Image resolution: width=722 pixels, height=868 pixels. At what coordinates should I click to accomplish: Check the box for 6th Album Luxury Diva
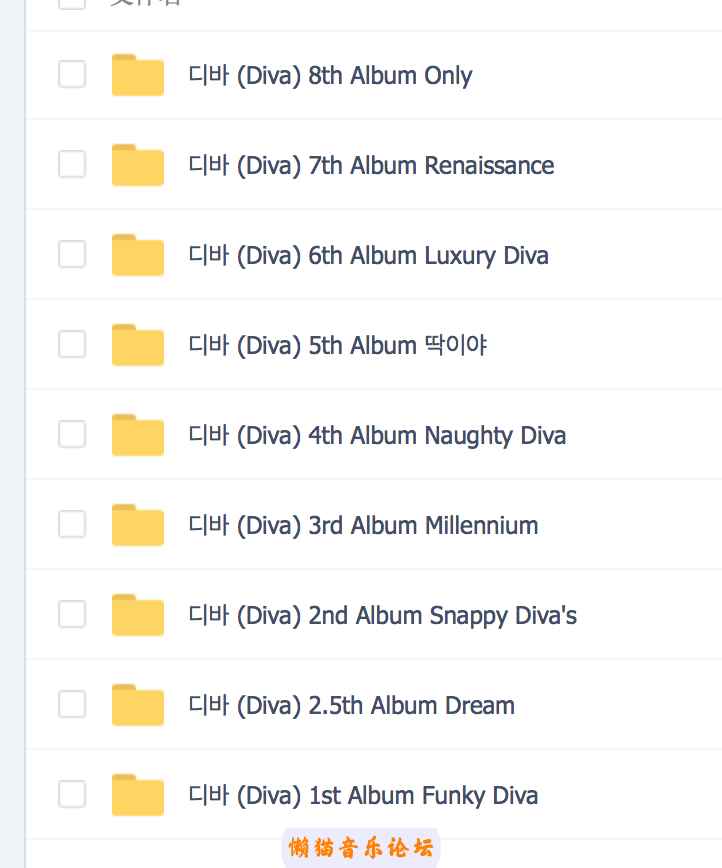click(x=72, y=254)
